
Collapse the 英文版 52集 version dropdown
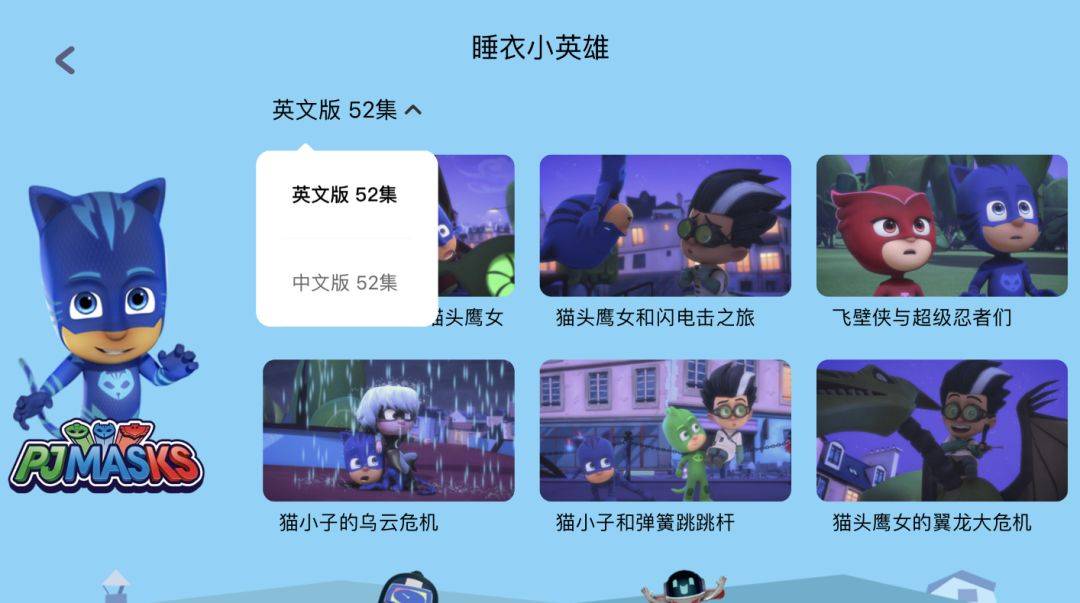pos(346,110)
